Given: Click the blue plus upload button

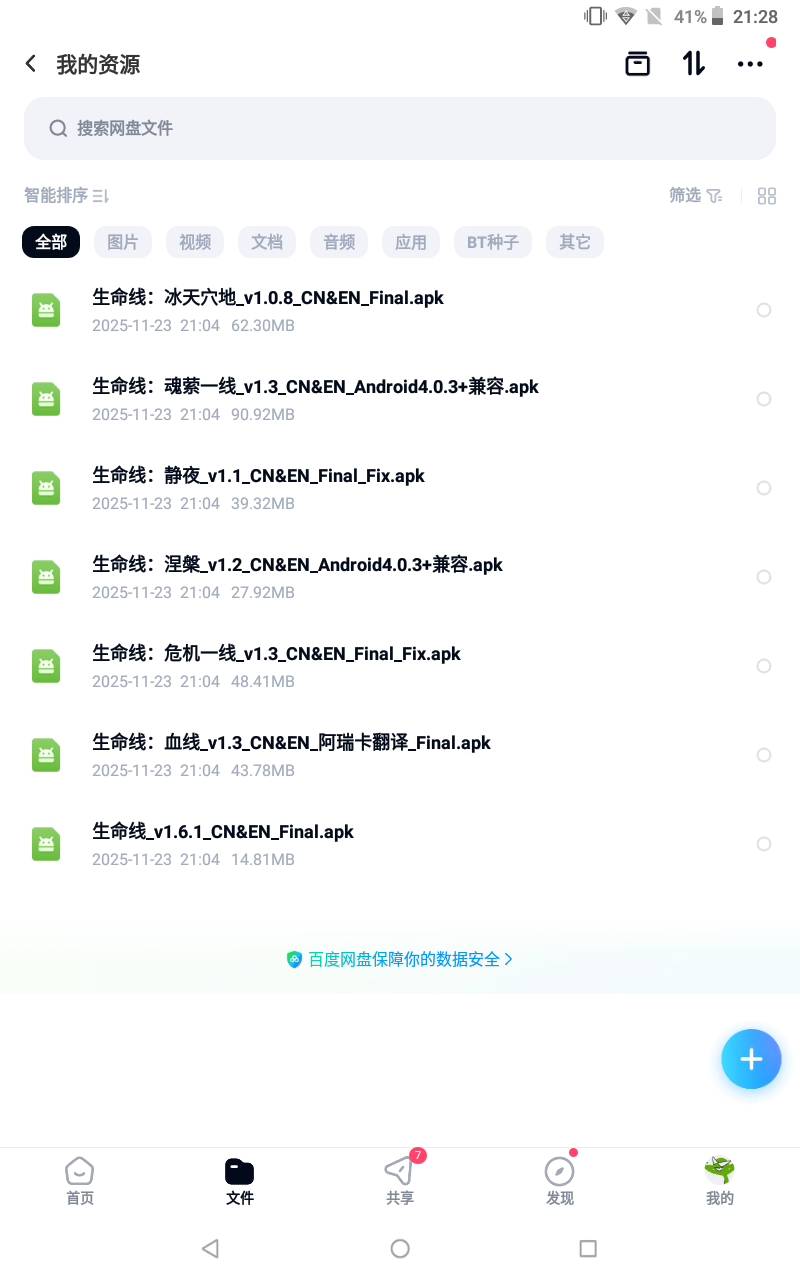Looking at the screenshot, I should click(x=751, y=1059).
